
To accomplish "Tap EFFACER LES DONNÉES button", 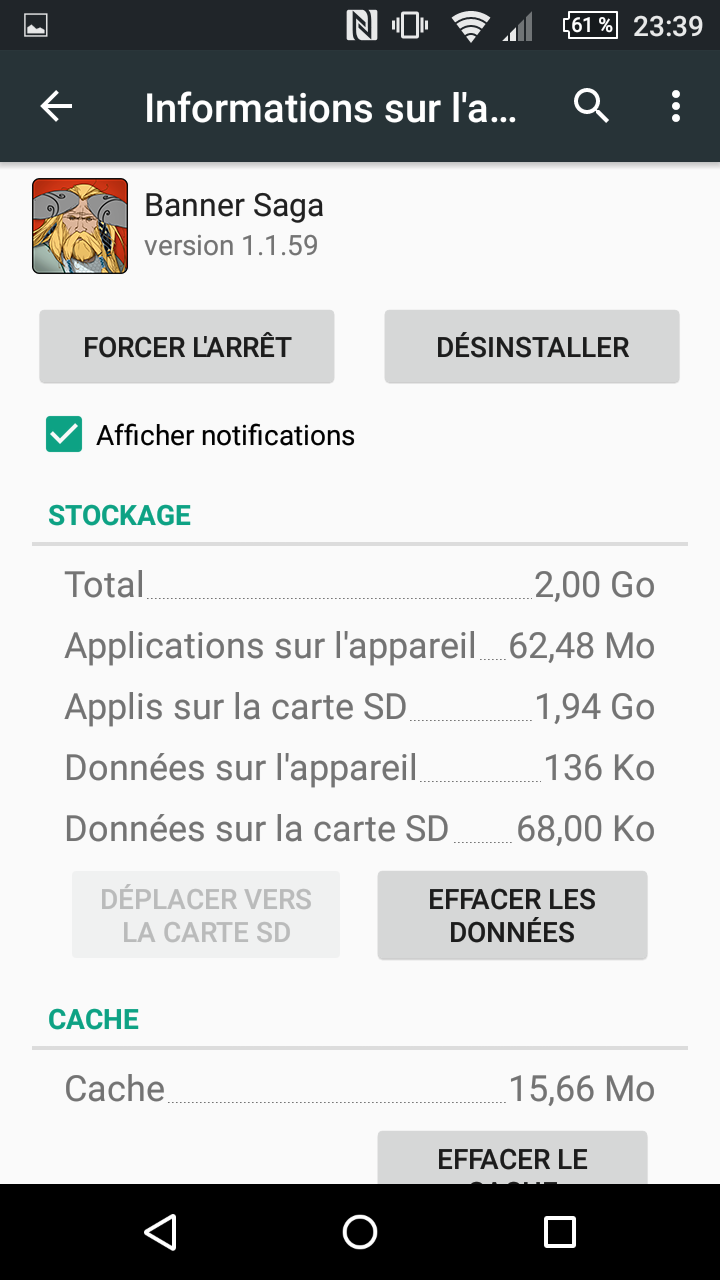I will (x=512, y=916).
